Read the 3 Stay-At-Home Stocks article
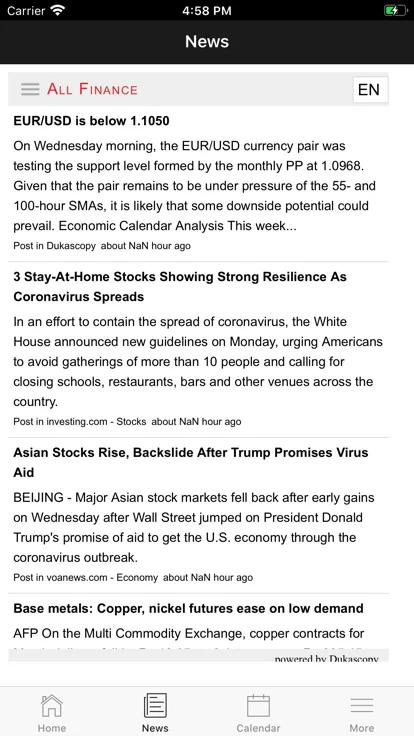Viewport: 414px width, 736px height. [180, 286]
